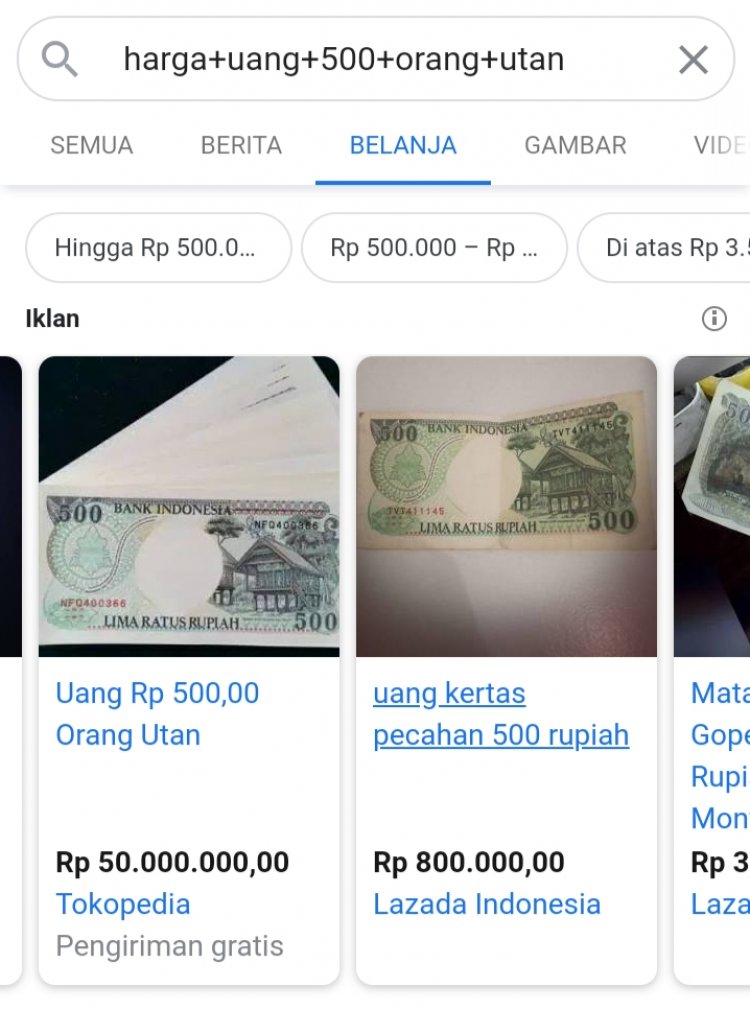The image size is (750, 1010).
Task: Clear the search query with the X
Action: coord(693,60)
